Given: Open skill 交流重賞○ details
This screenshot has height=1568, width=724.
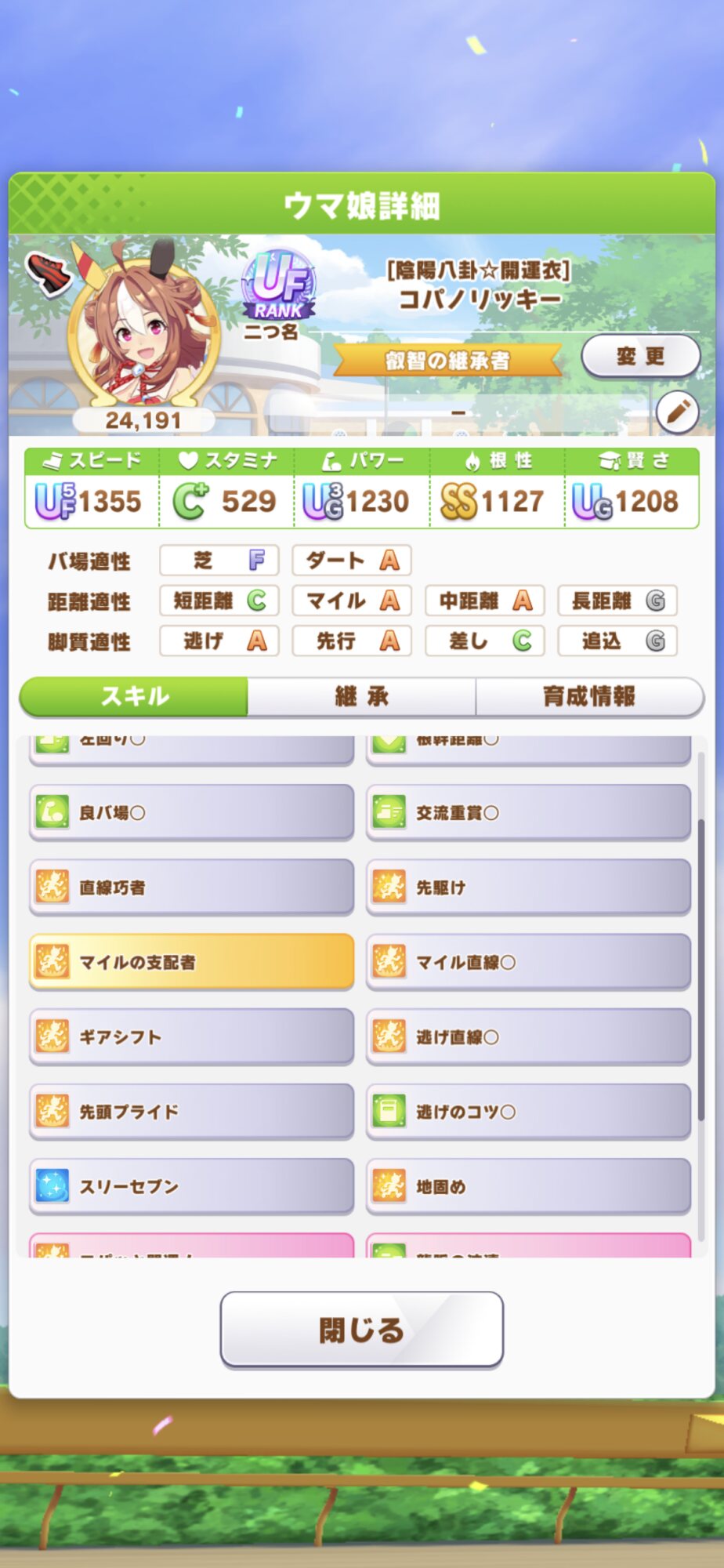Looking at the screenshot, I should (528, 812).
